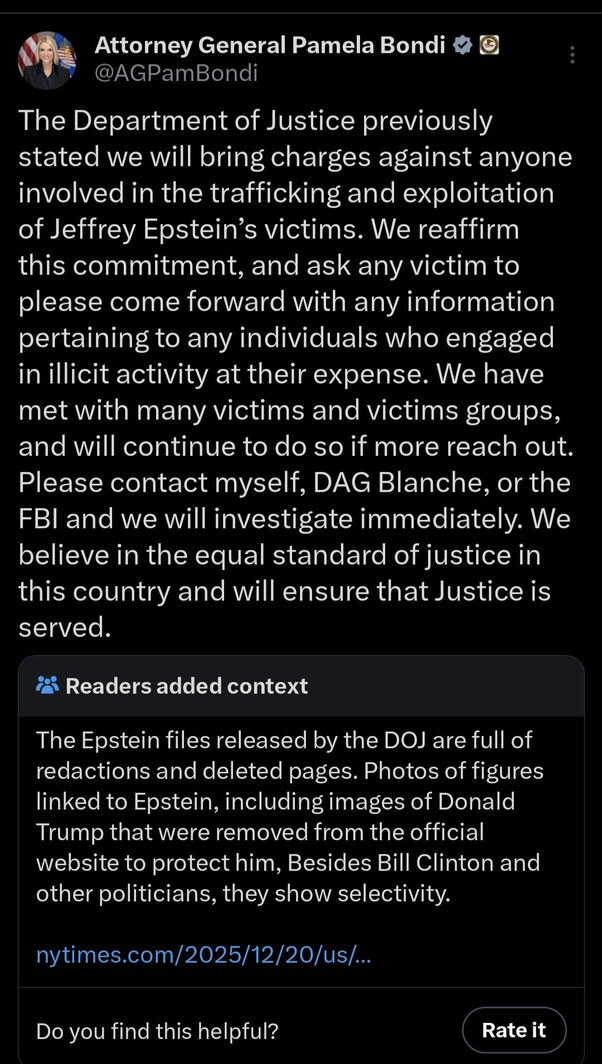Open the @AGPamBondi account handle
The image size is (602, 1064).
tap(176, 73)
